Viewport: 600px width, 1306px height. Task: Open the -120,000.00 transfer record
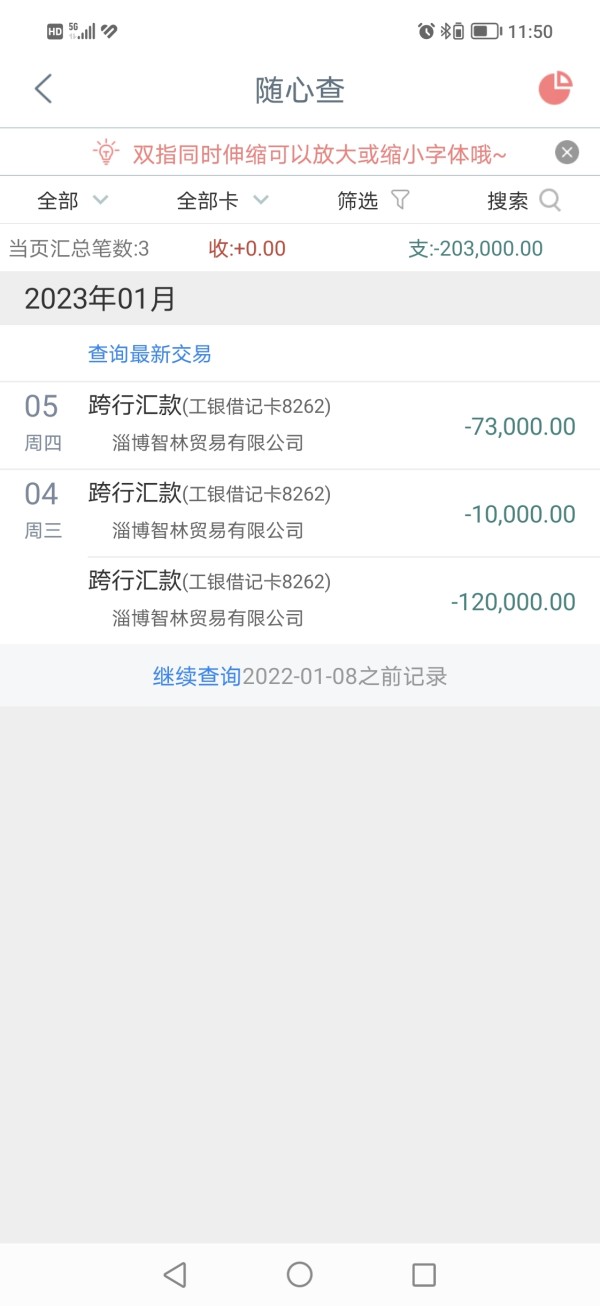[300, 601]
